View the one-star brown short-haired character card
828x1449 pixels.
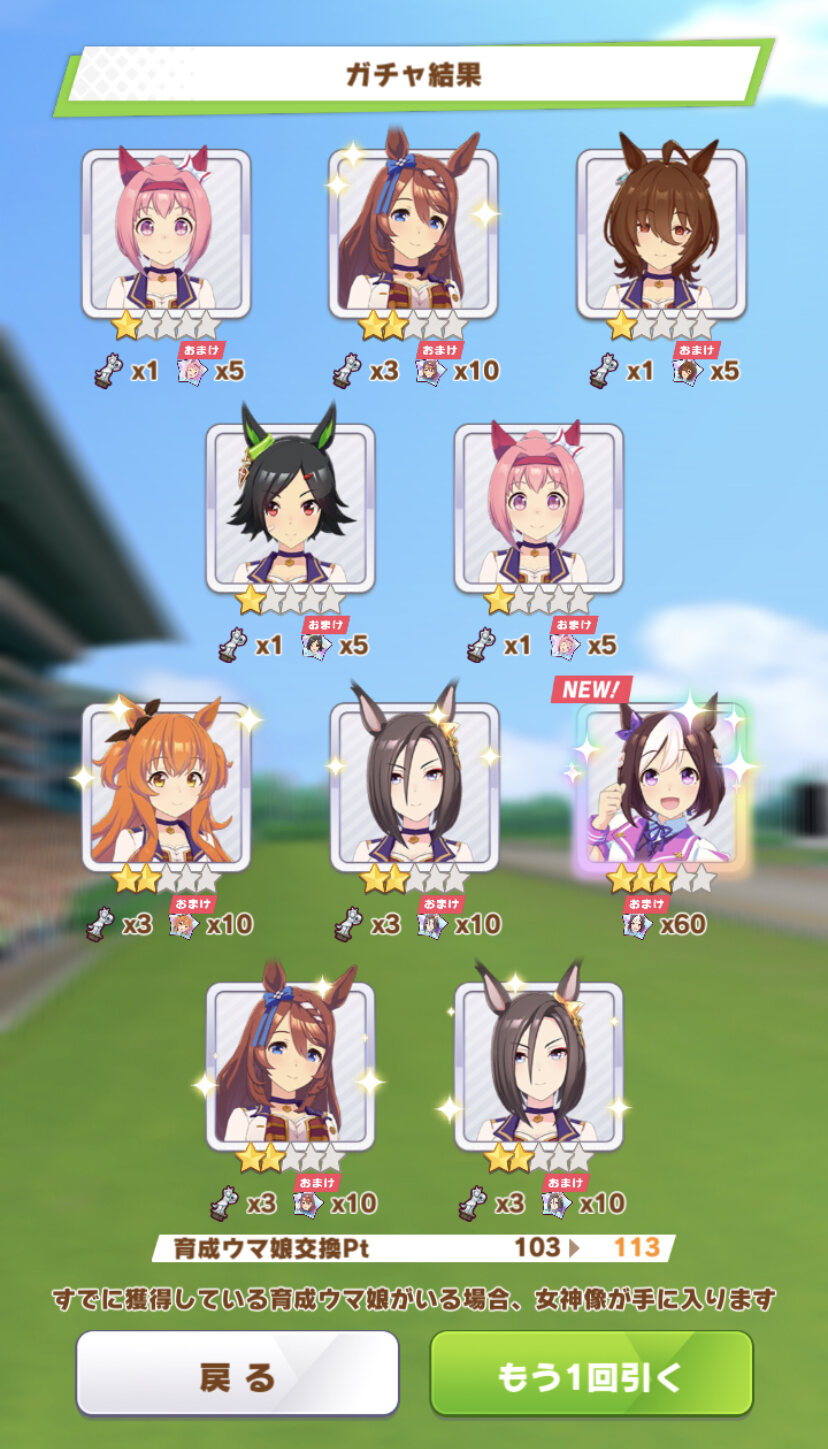click(x=661, y=233)
